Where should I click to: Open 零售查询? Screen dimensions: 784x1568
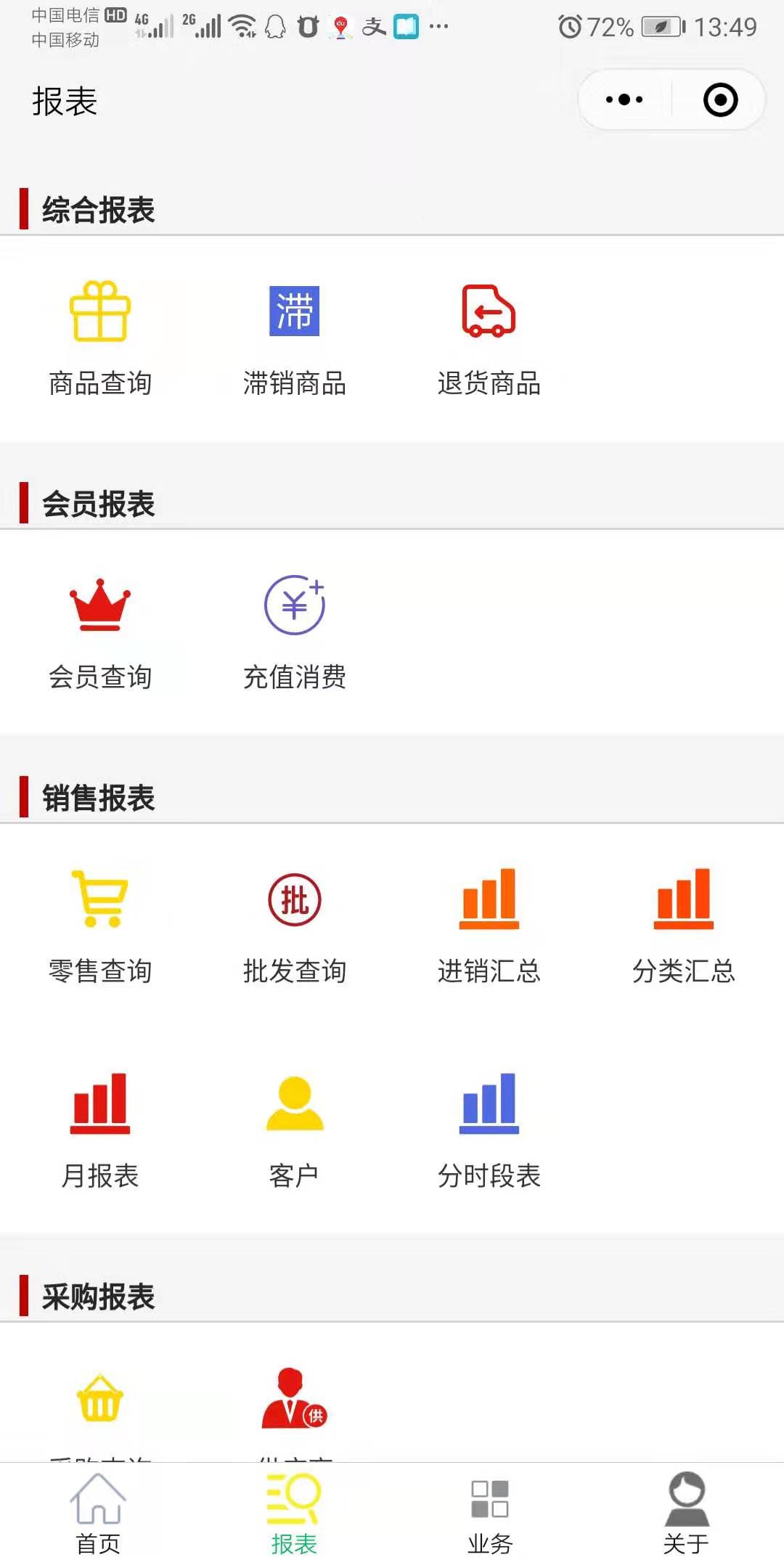coord(100,926)
